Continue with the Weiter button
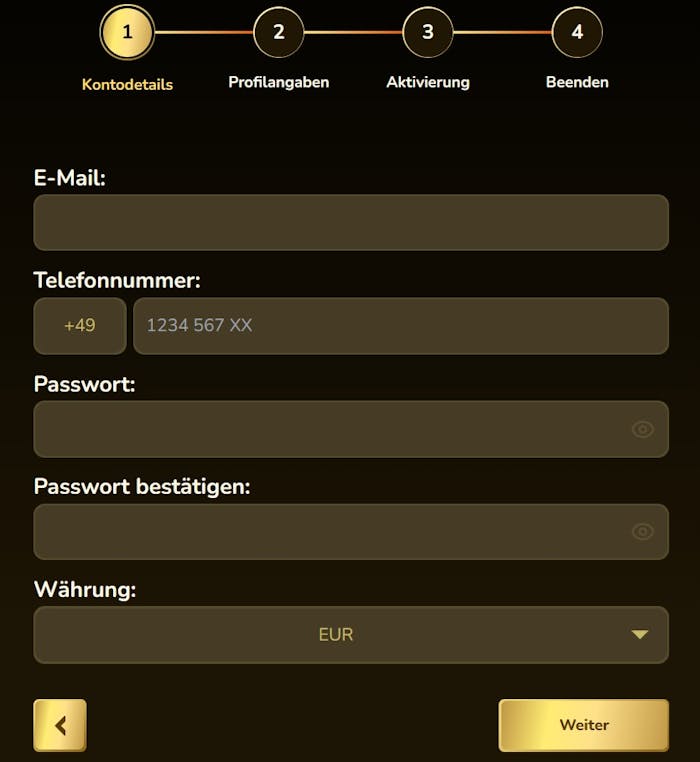The image size is (700, 762). pyautogui.click(x=583, y=725)
